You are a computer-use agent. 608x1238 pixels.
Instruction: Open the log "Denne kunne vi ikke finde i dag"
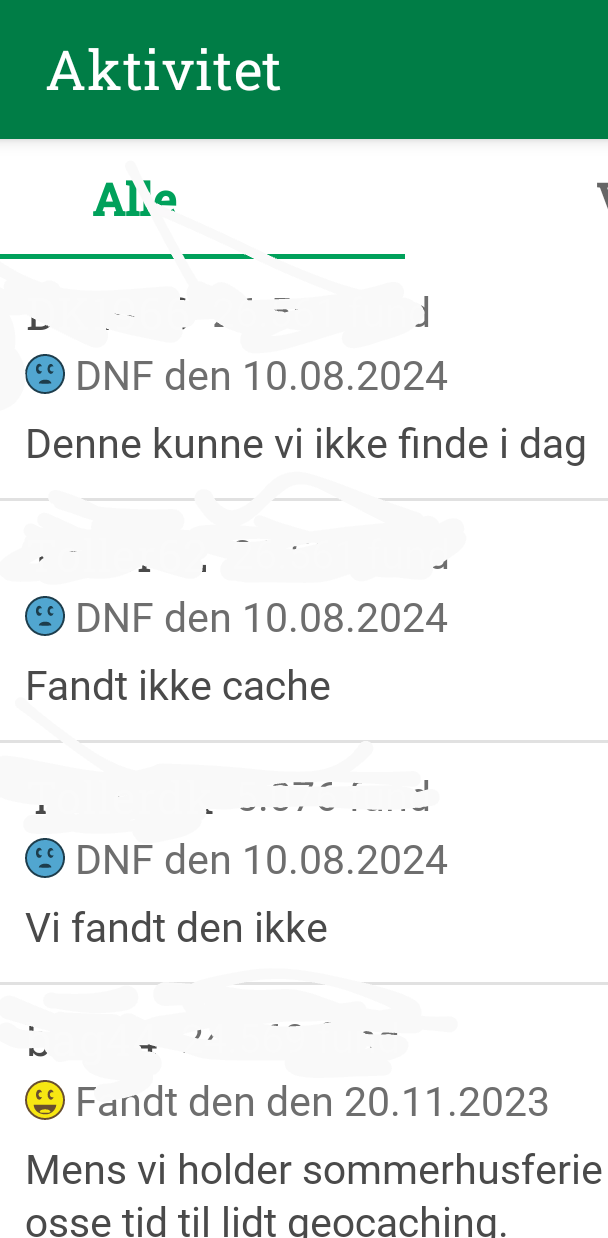click(x=305, y=443)
